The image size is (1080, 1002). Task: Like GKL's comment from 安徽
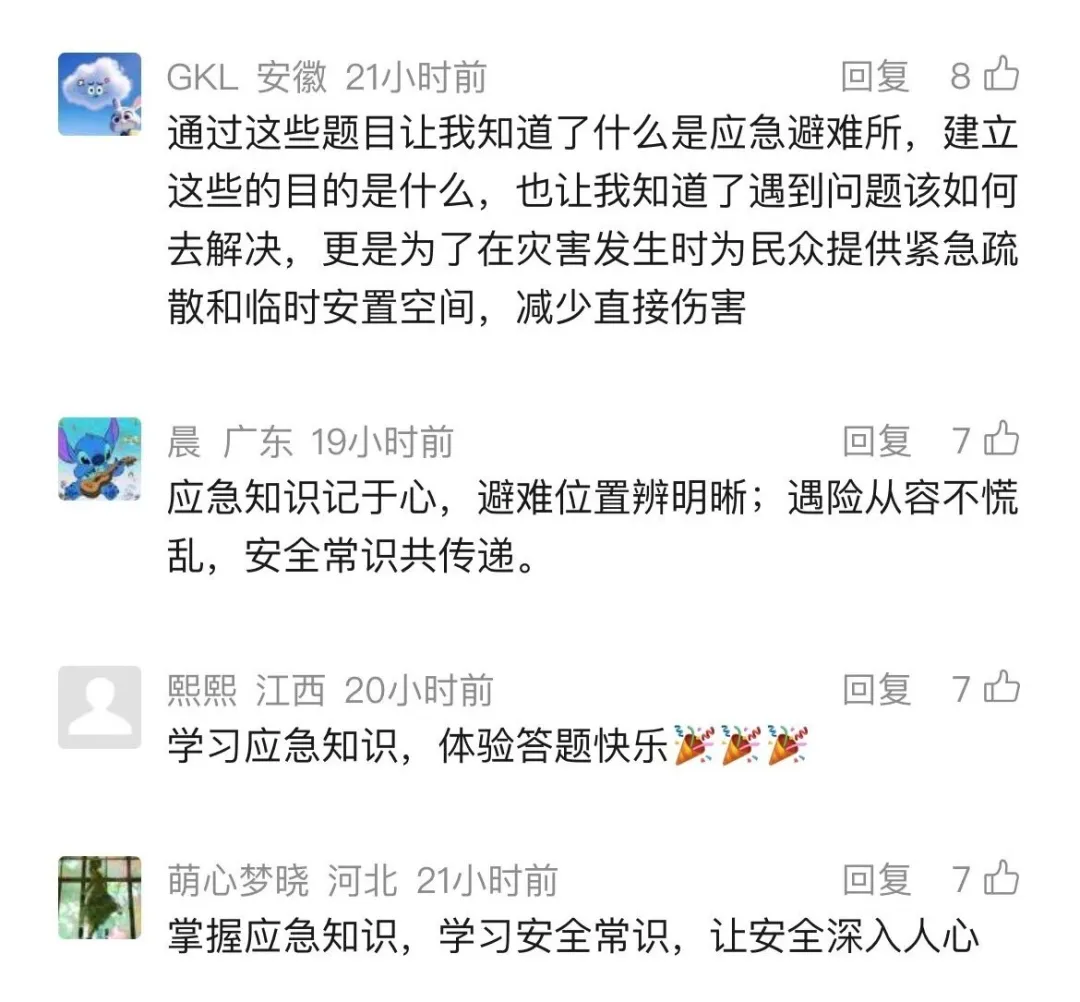pos(1001,75)
